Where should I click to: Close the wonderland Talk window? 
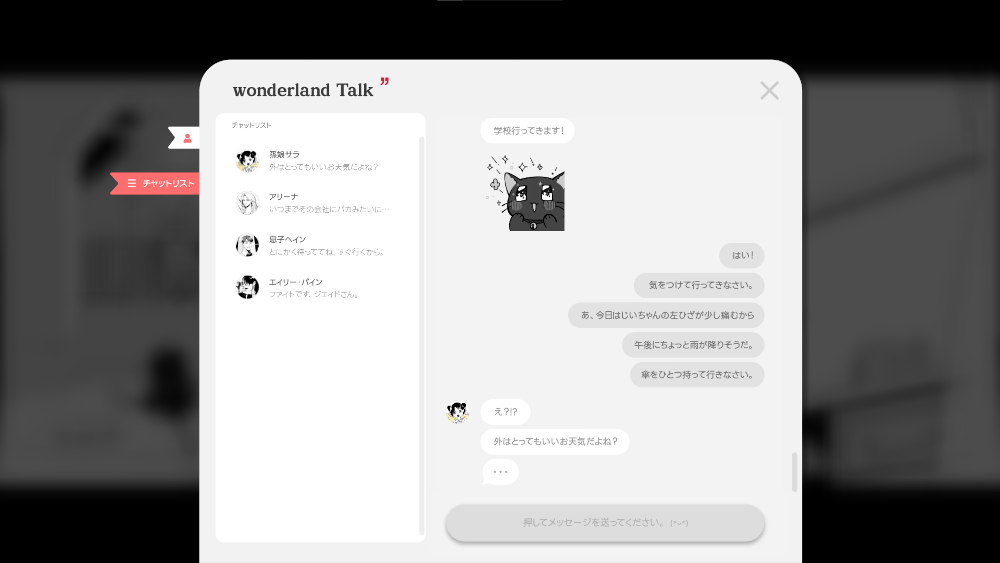[769, 91]
